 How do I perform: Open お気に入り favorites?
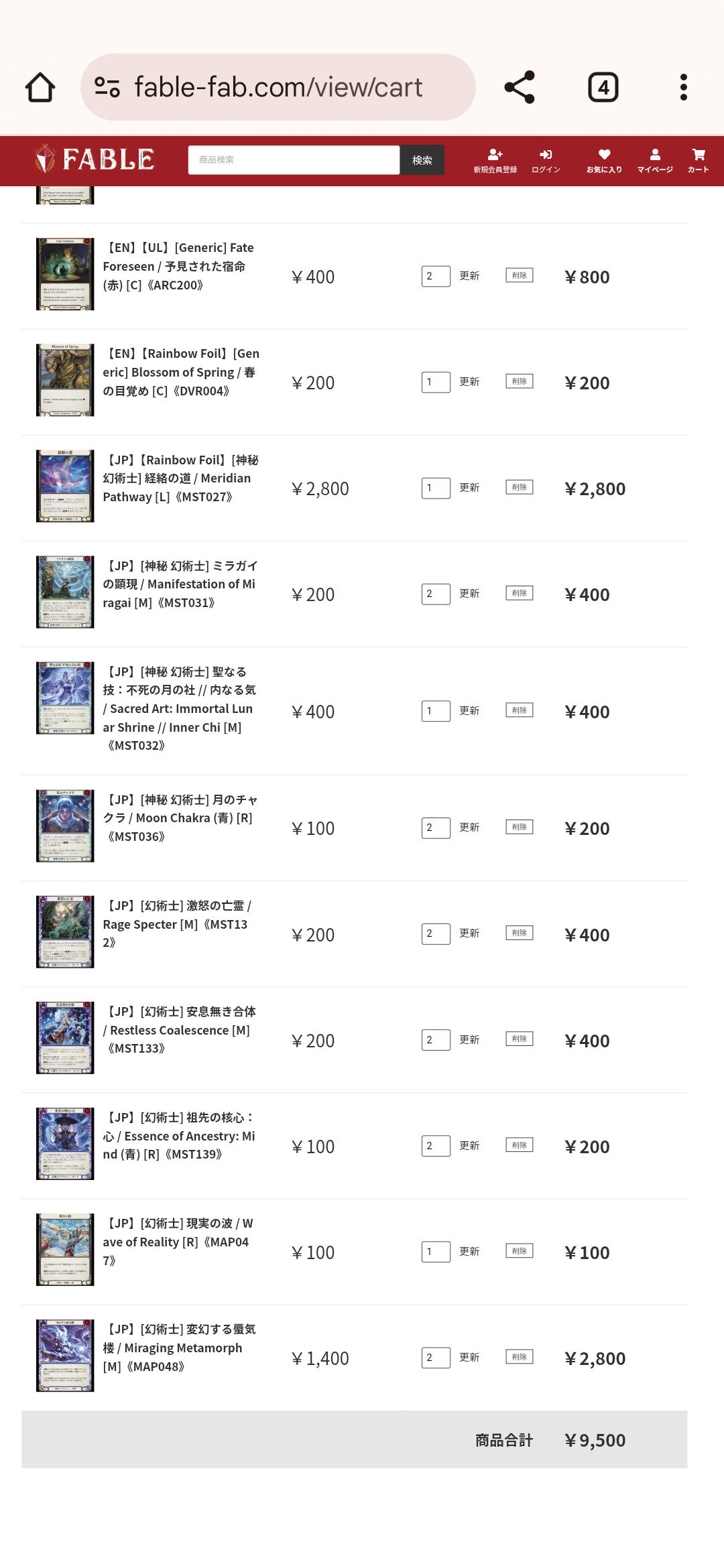click(x=604, y=161)
